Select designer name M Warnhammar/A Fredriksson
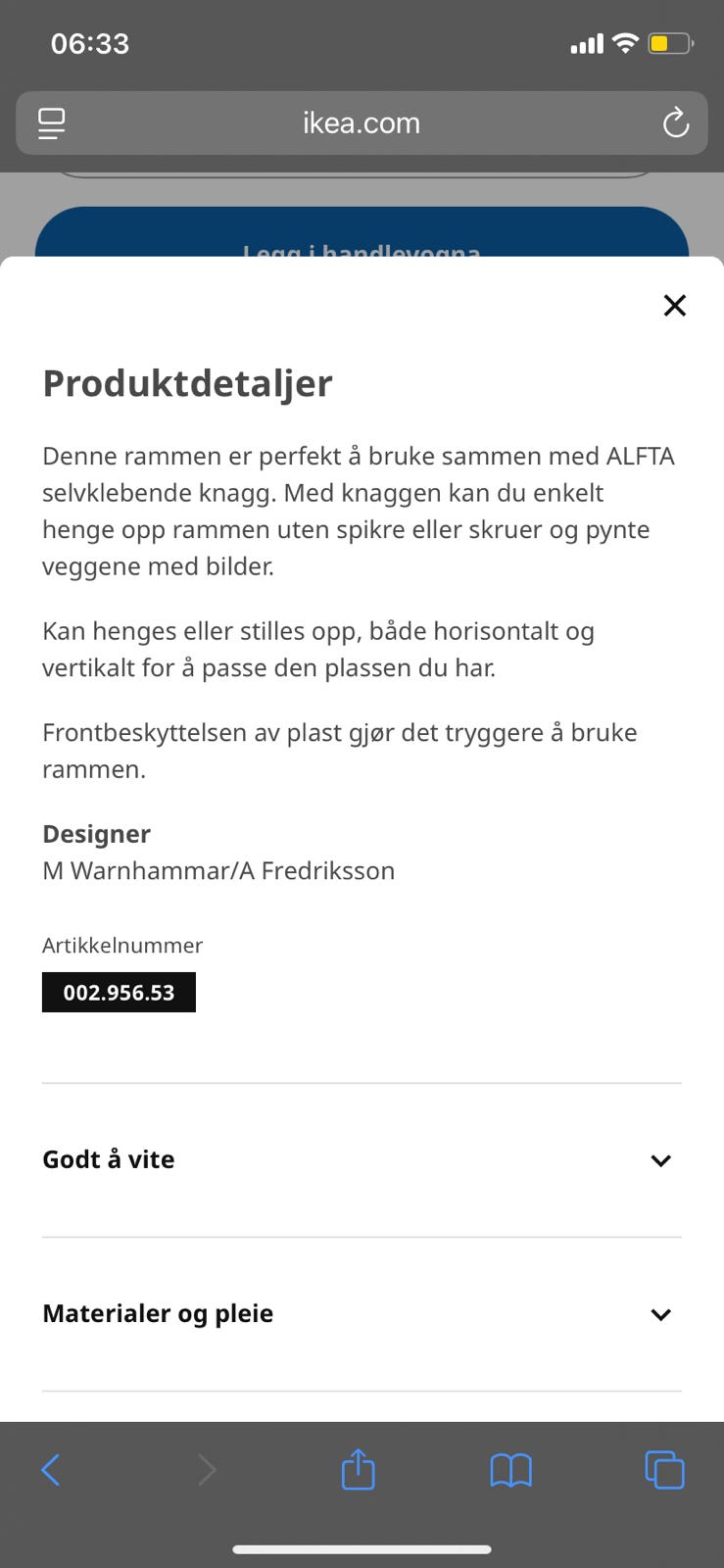The image size is (724, 1568). pyautogui.click(x=217, y=870)
